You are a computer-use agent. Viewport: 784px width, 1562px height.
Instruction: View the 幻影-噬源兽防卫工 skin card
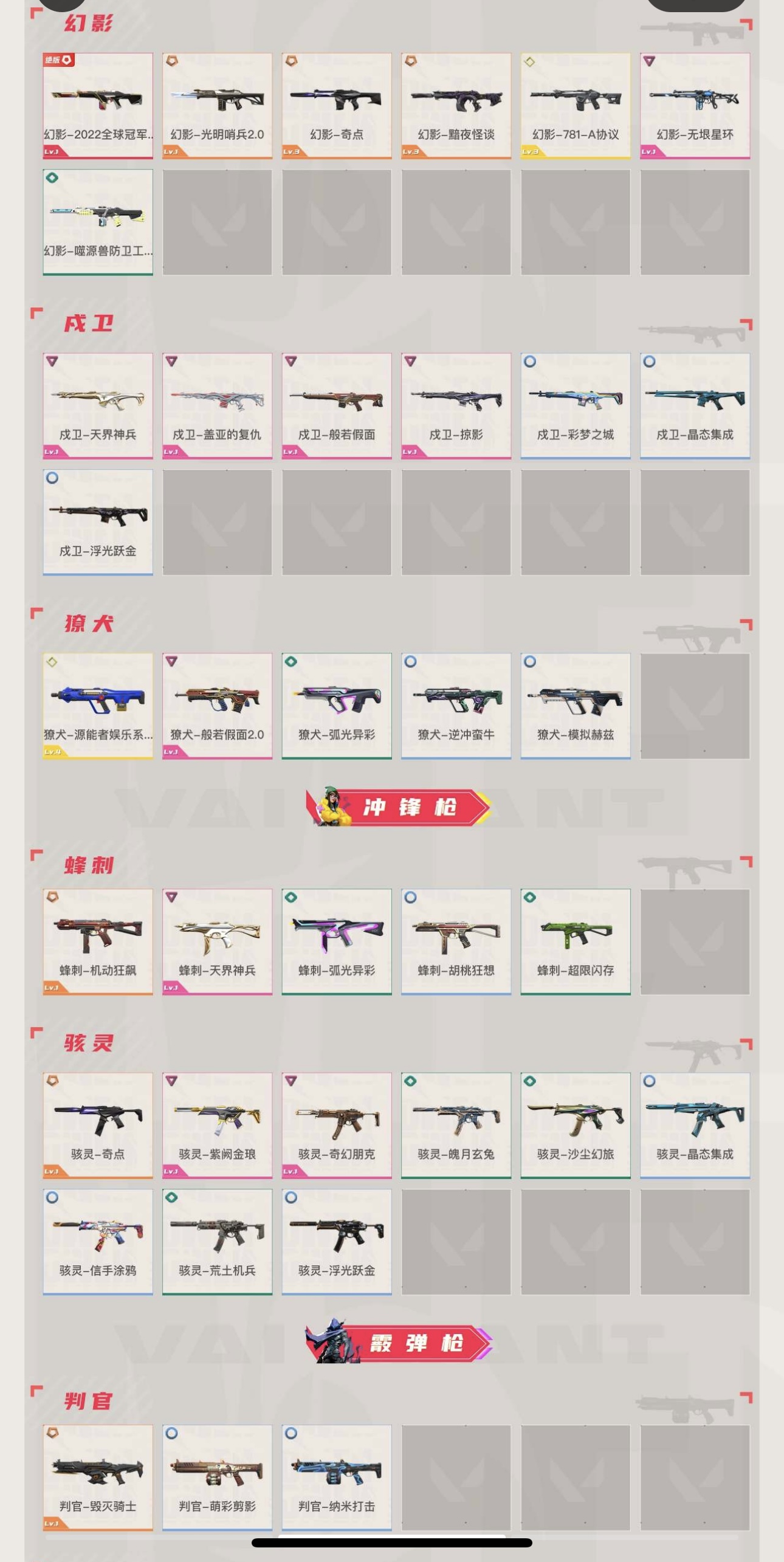[x=98, y=222]
